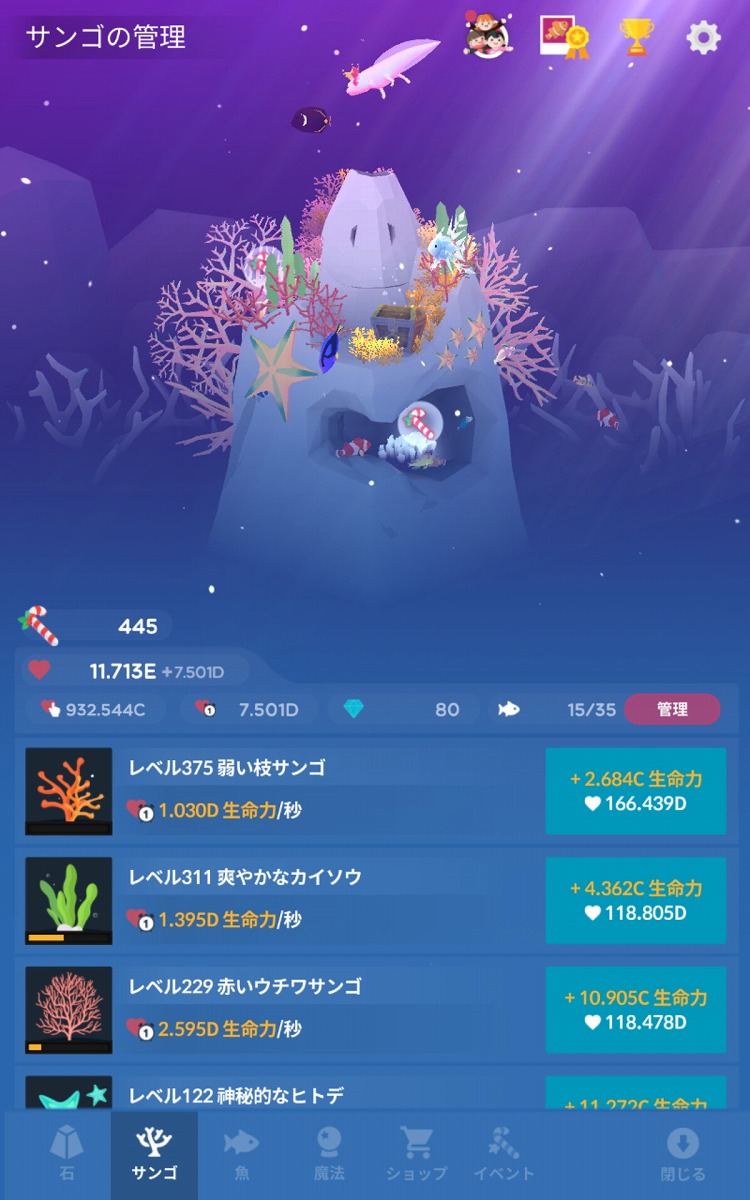This screenshot has width=750, height=1200.
Task: Open the friends icon at top
Action: pos(488,38)
